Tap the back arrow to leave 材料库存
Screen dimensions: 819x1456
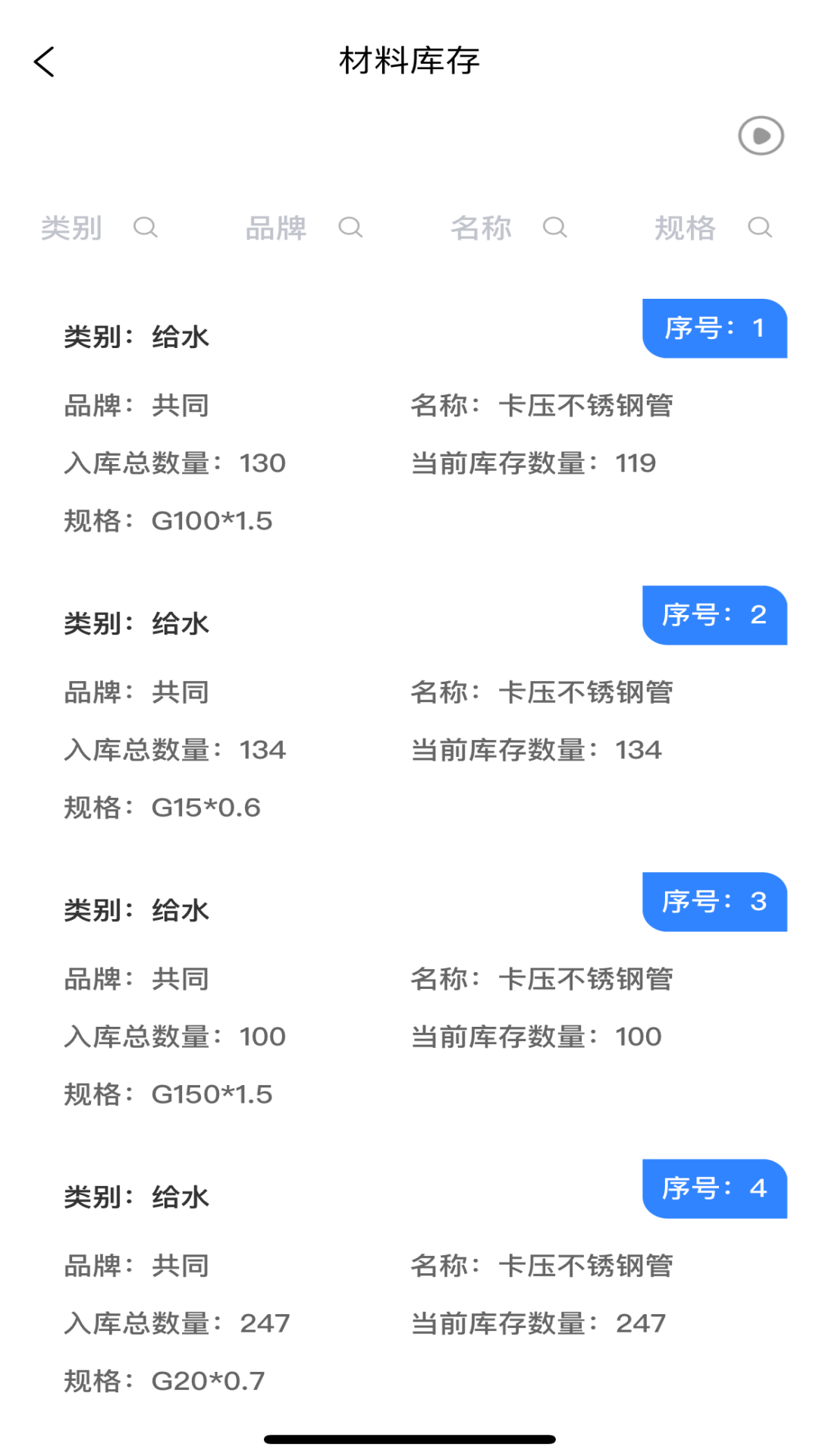pyautogui.click(x=43, y=62)
